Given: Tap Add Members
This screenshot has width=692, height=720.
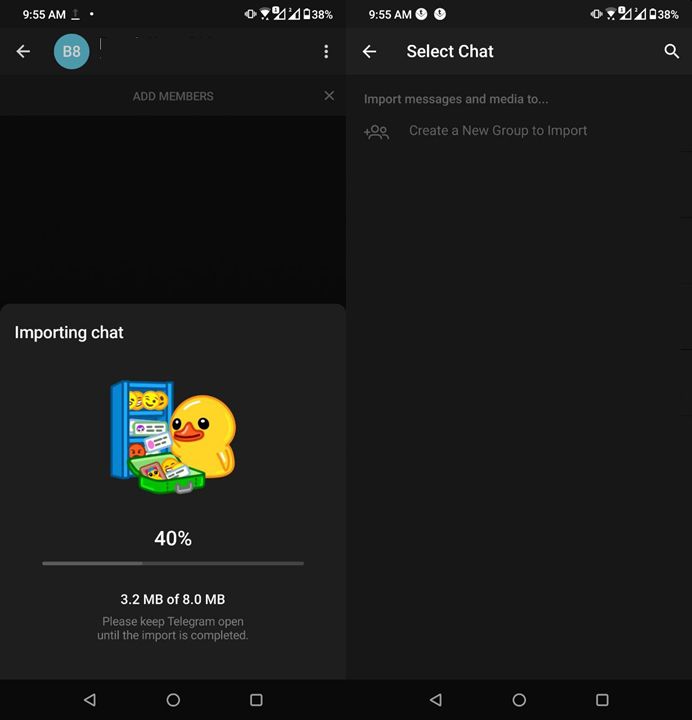Looking at the screenshot, I should 173,96.
